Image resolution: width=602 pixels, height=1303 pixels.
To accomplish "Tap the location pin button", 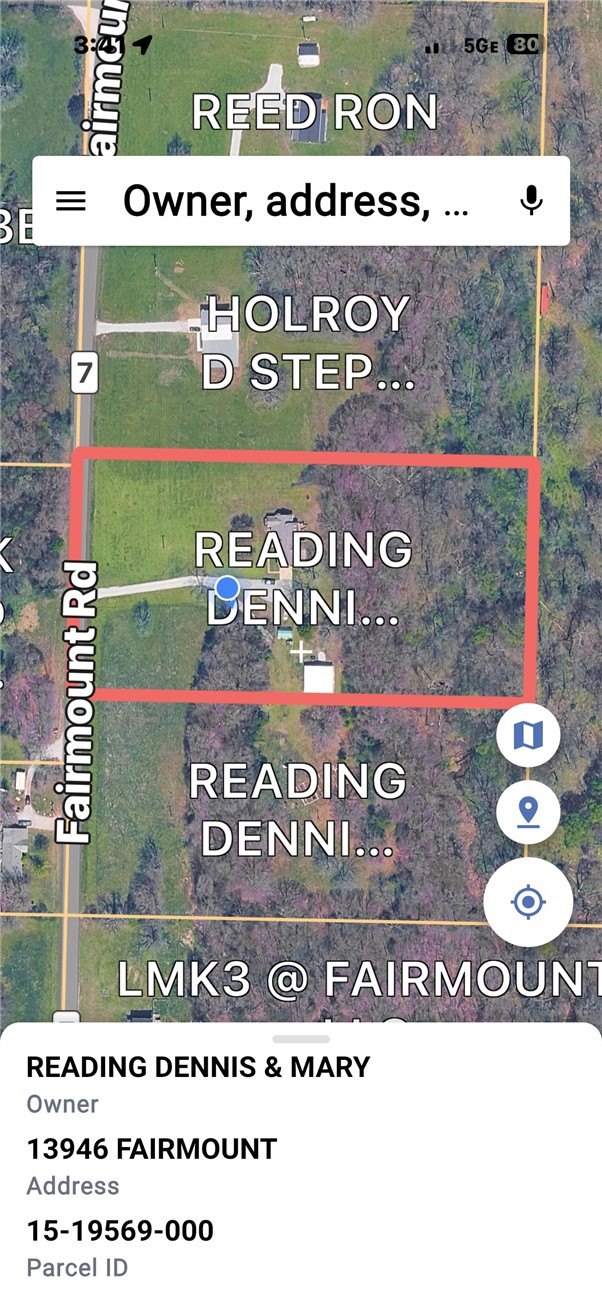I will [527, 812].
